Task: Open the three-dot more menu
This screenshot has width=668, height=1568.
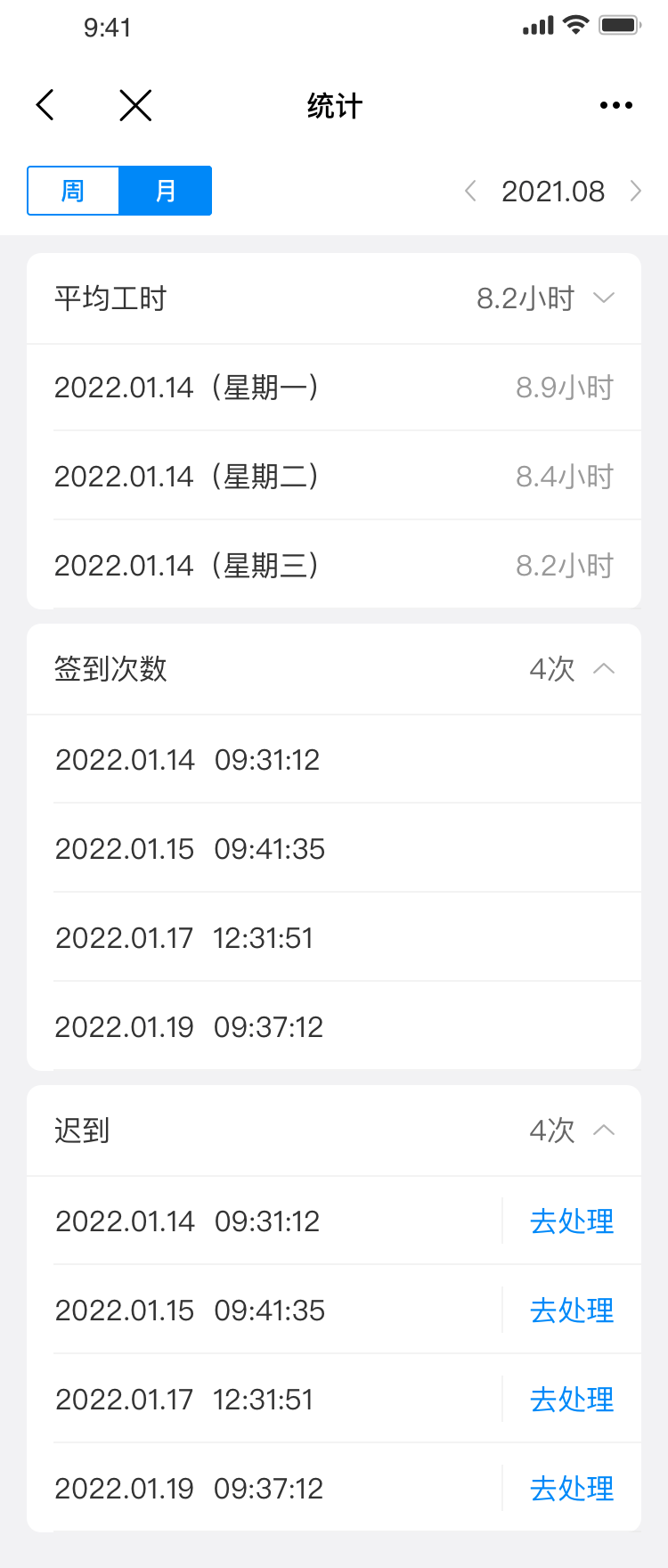Action: click(x=615, y=105)
